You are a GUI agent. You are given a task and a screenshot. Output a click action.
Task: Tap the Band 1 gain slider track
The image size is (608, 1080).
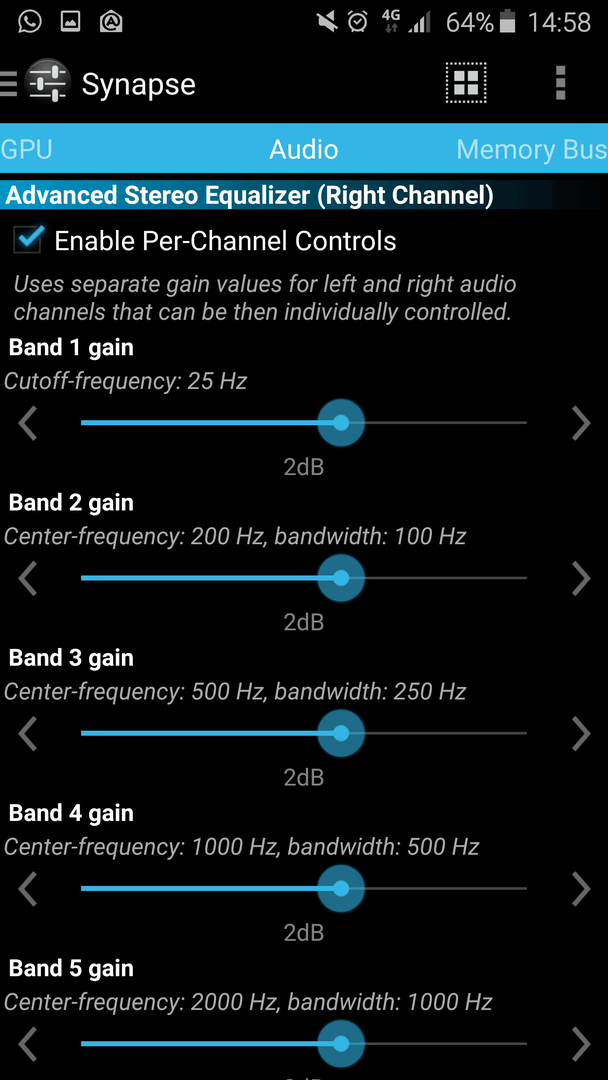pos(304,423)
